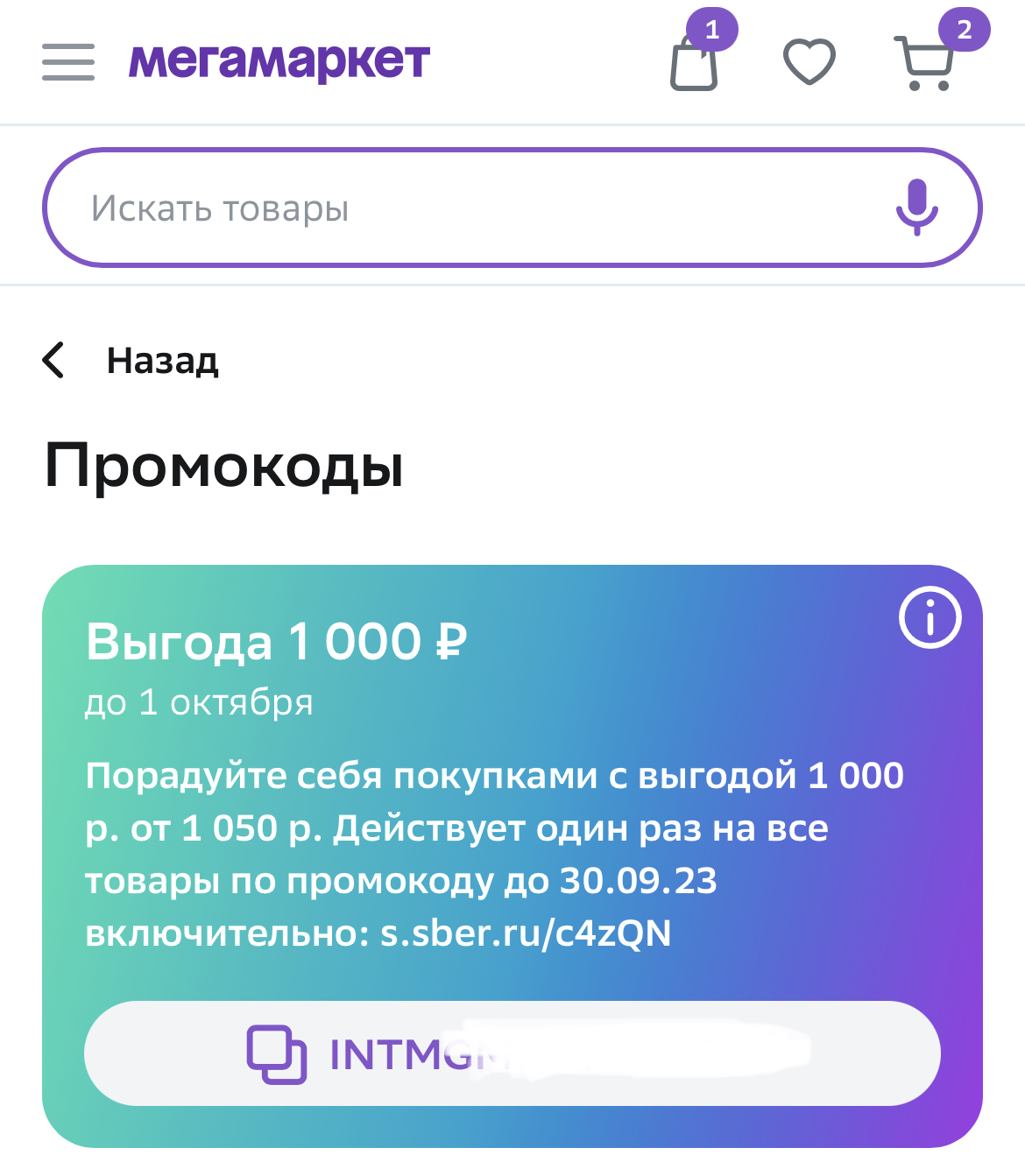Go back with the Назад button
The image size is (1025, 1176).
(131, 360)
